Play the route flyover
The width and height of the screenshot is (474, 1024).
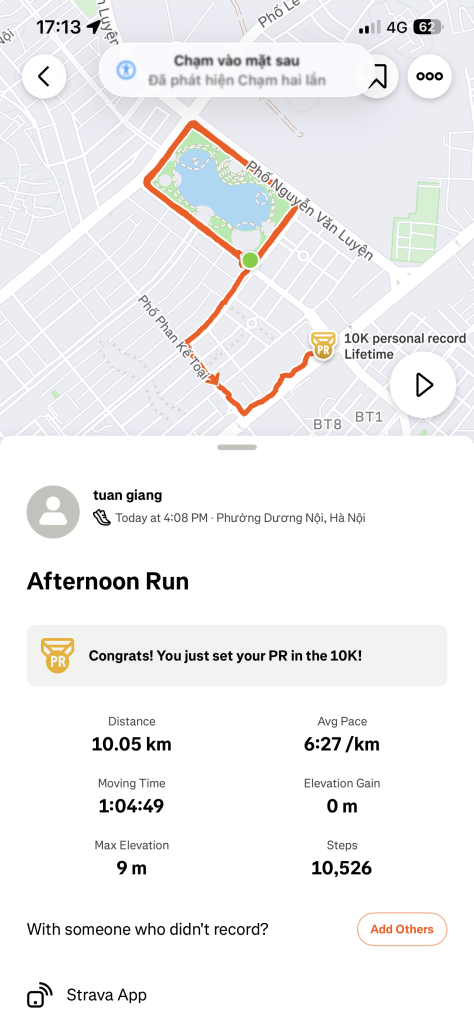(x=423, y=385)
